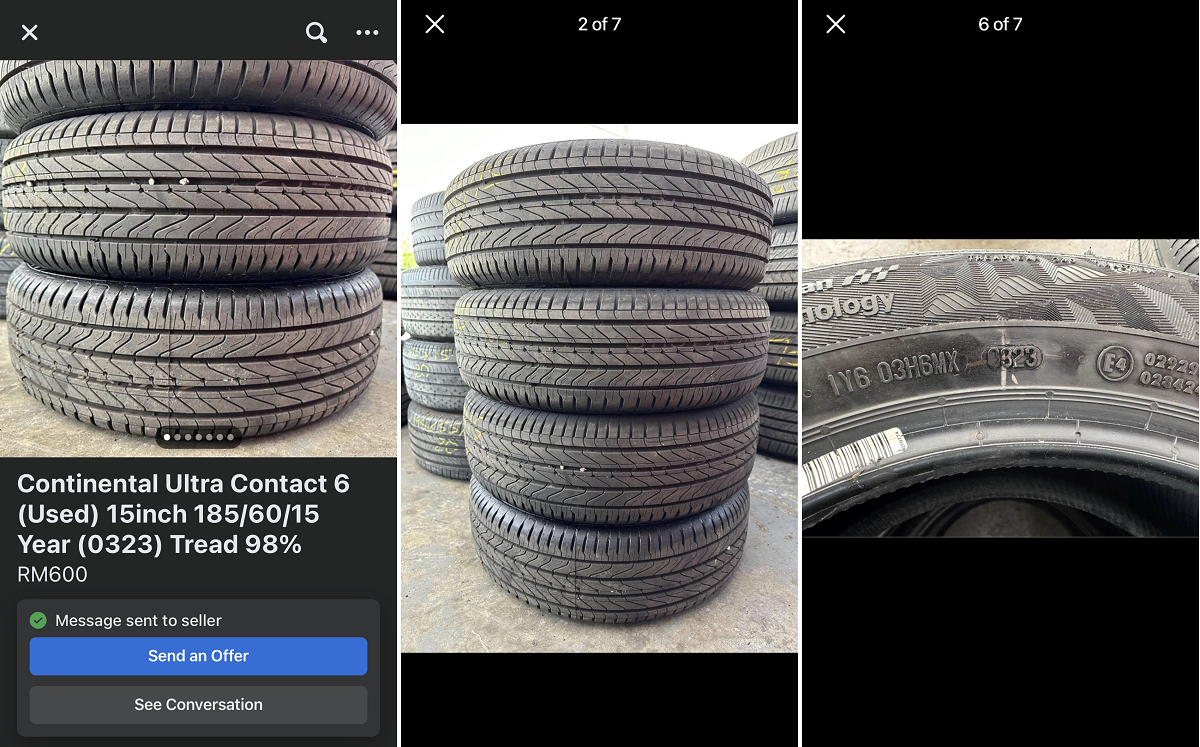Open See Conversation with the seller

(198, 704)
